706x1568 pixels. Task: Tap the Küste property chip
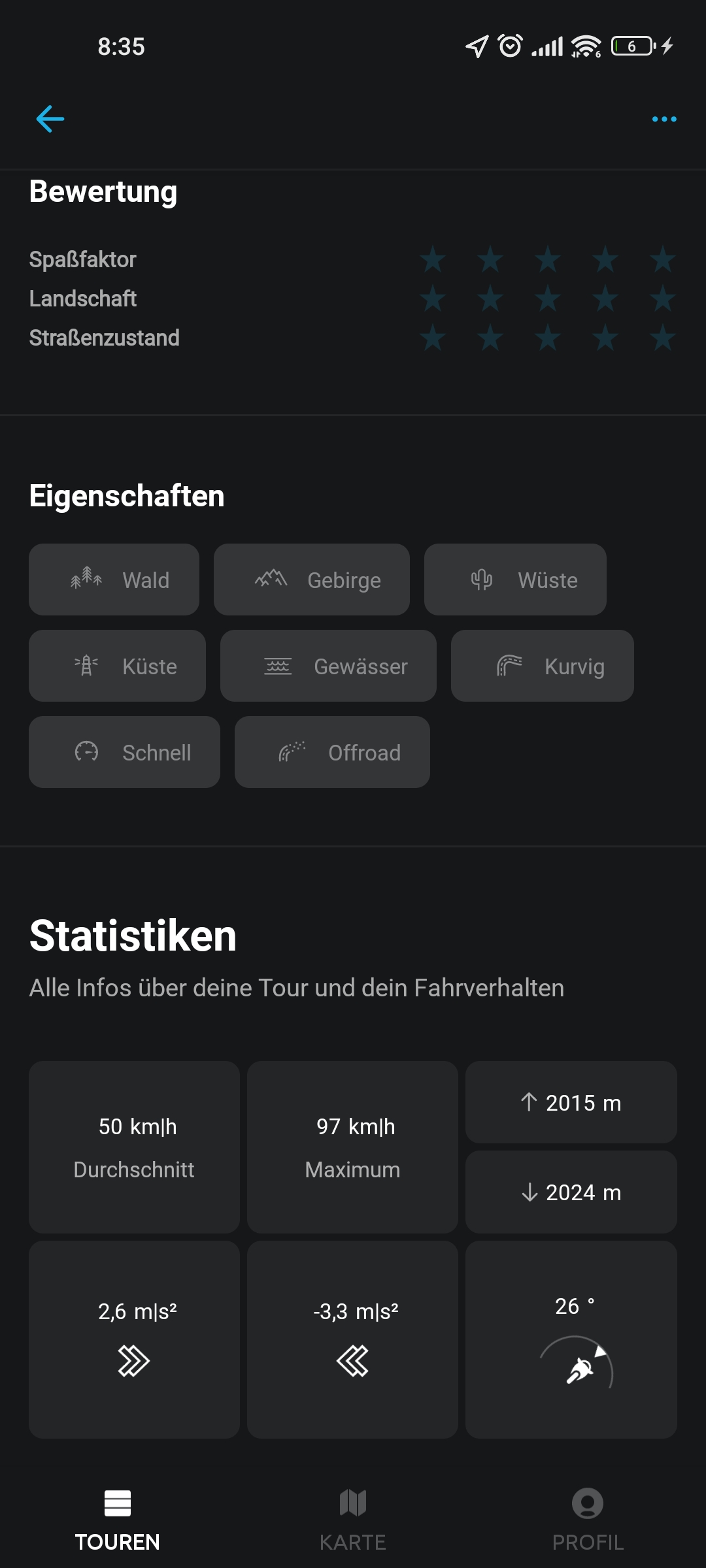[117, 666]
